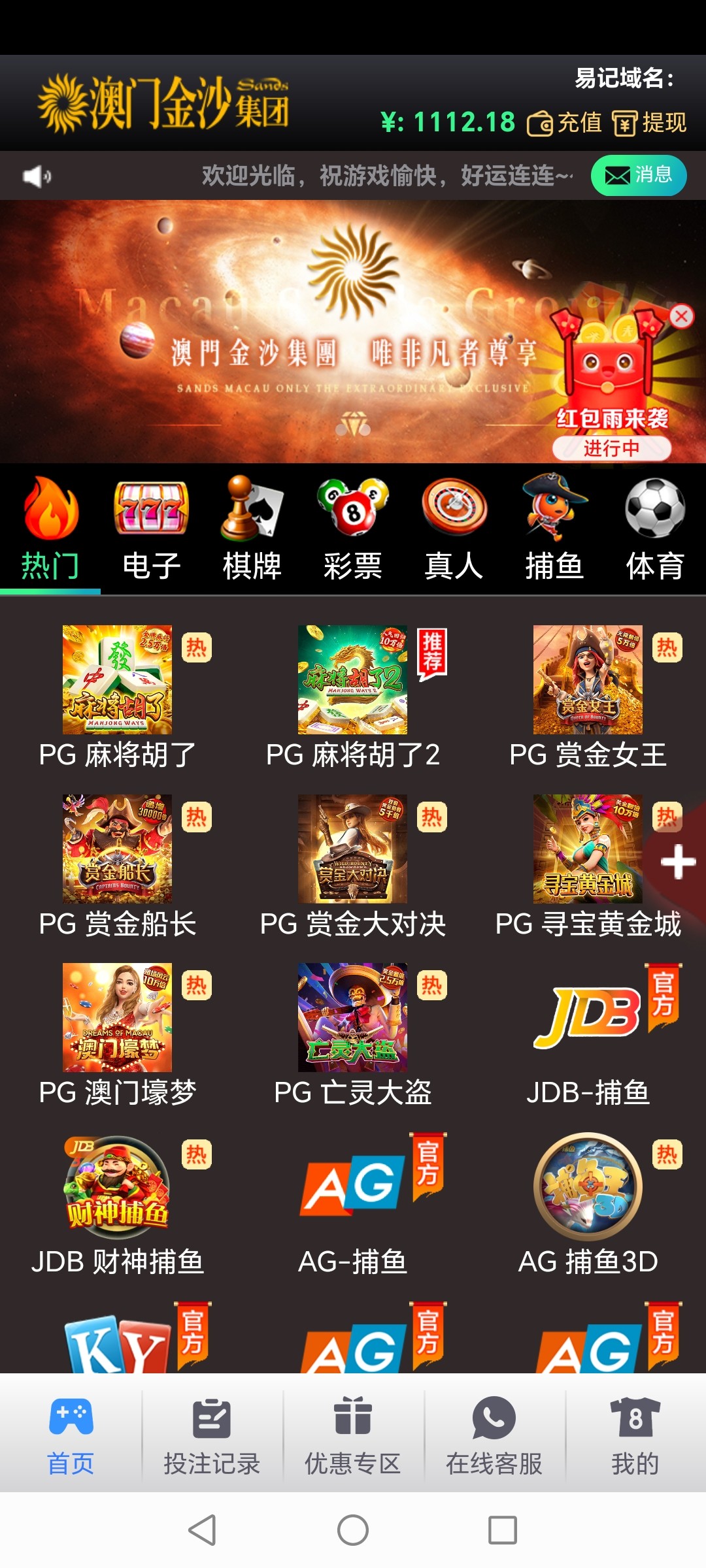
Task: Mute the welcome announcement speaker
Action: (36, 175)
